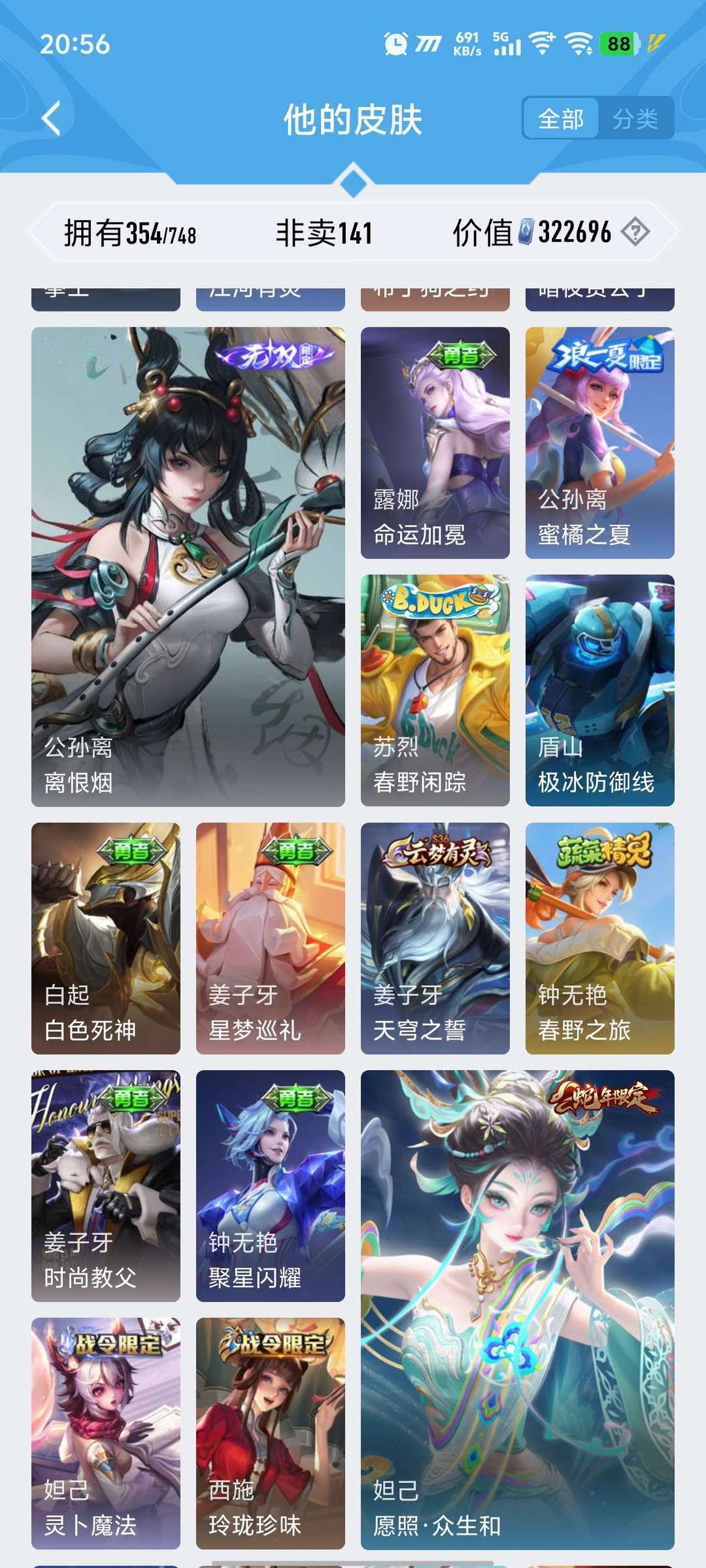
Task: Open the value help question-mark icon
Action: click(x=635, y=232)
